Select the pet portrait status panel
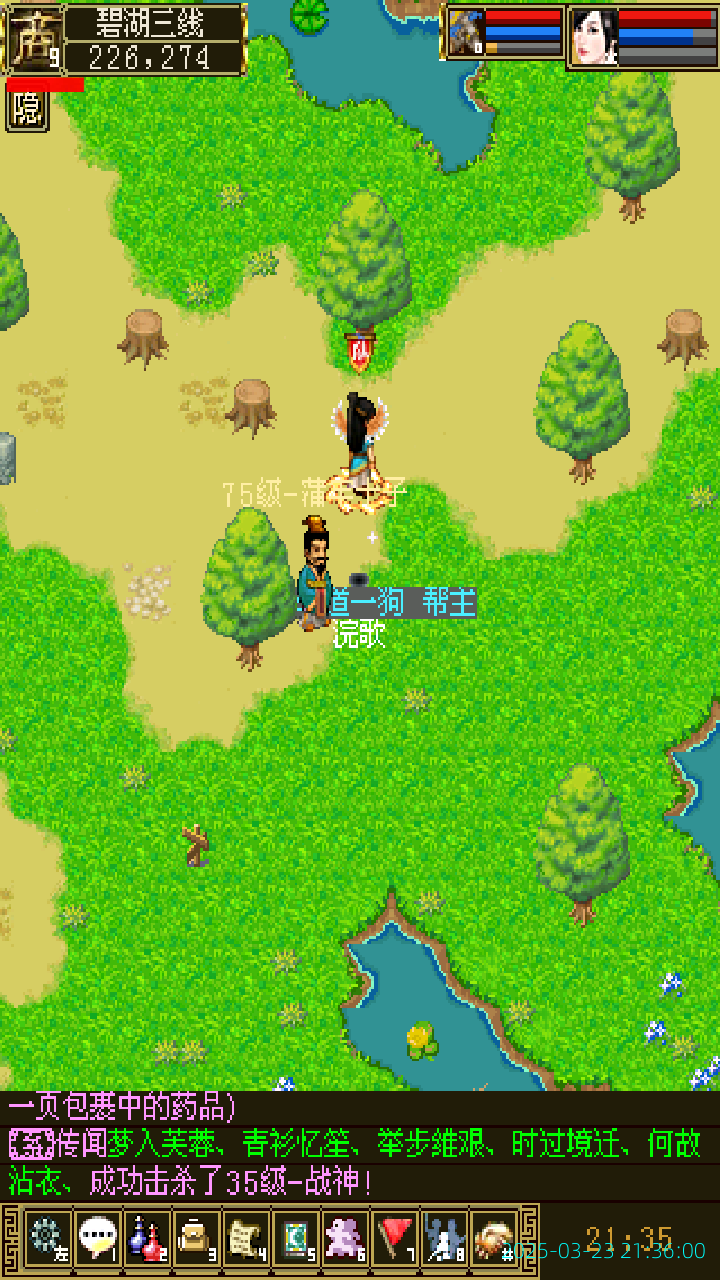Screen dimensions: 720x1280 (506, 34)
